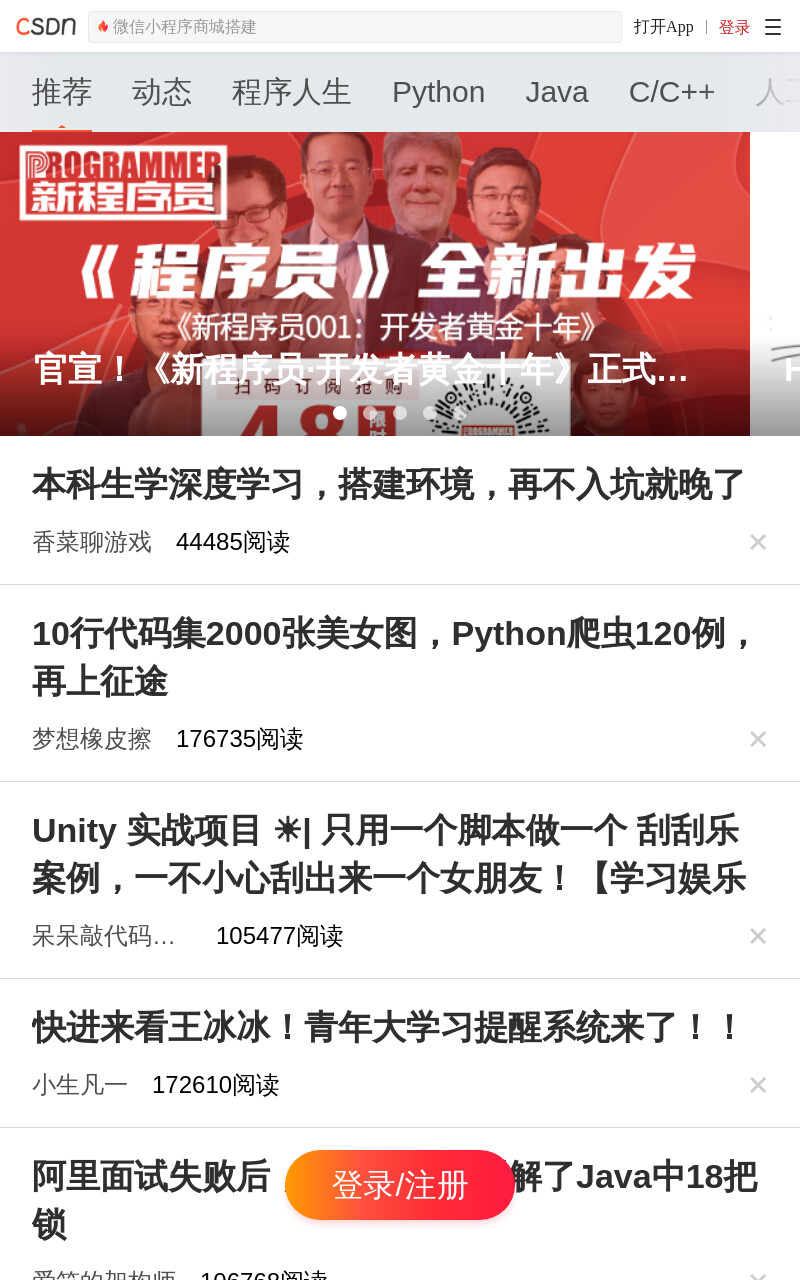Tap 打开App link
The image size is (800, 1280).
tap(663, 27)
